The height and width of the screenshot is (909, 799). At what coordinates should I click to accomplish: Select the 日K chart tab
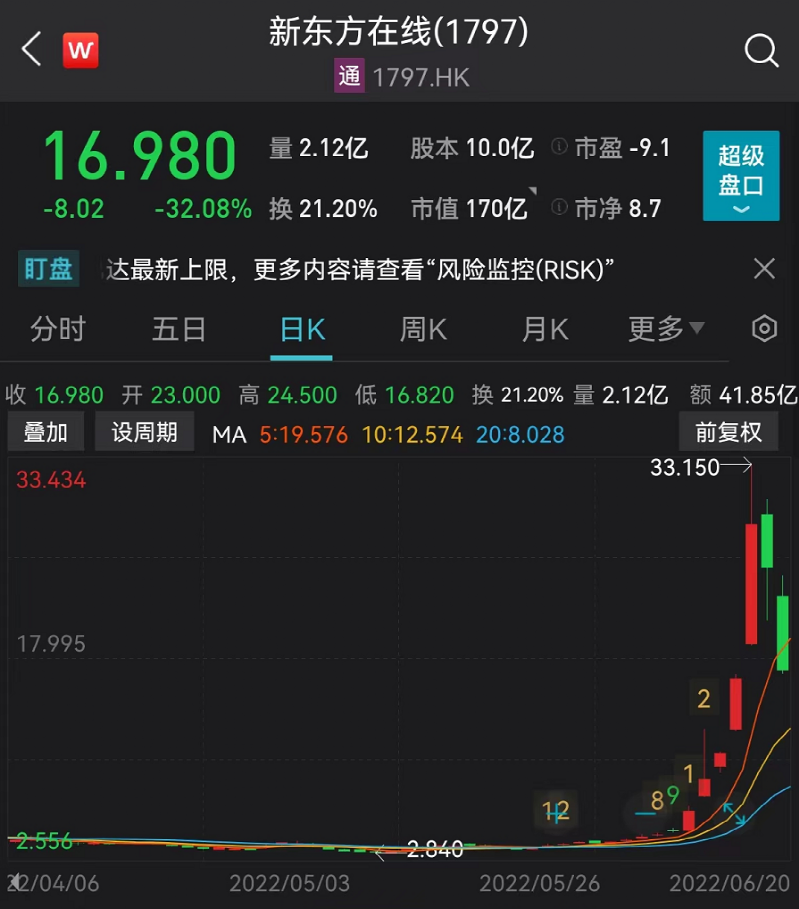(x=302, y=329)
